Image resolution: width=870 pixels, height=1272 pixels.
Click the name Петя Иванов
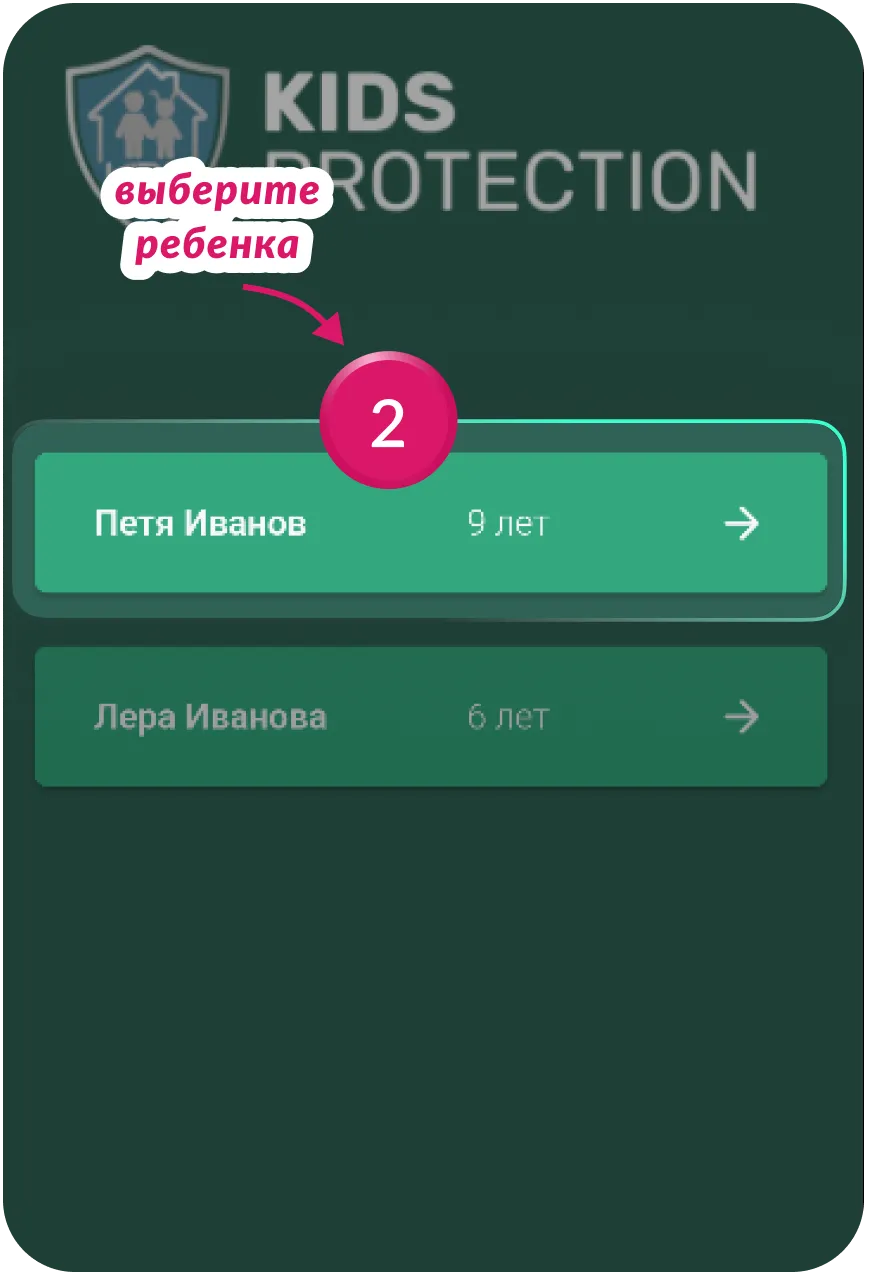(x=200, y=522)
